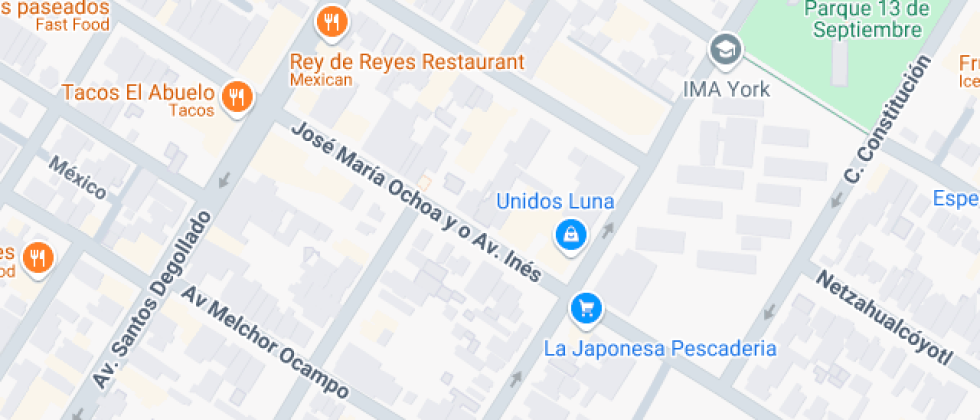
Task: Select the IMA York school pin
Action: 725,51
